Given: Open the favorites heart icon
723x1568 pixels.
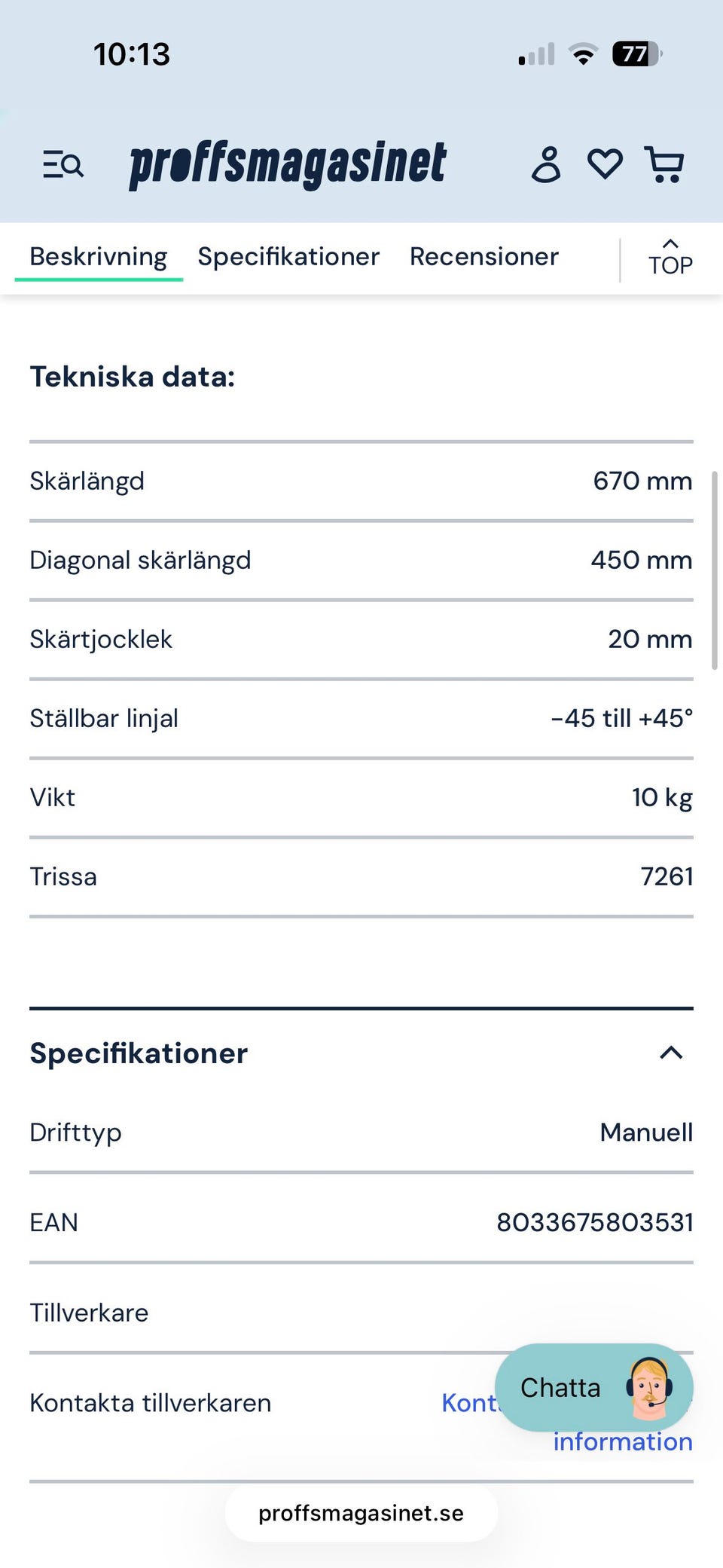Looking at the screenshot, I should coord(605,164).
